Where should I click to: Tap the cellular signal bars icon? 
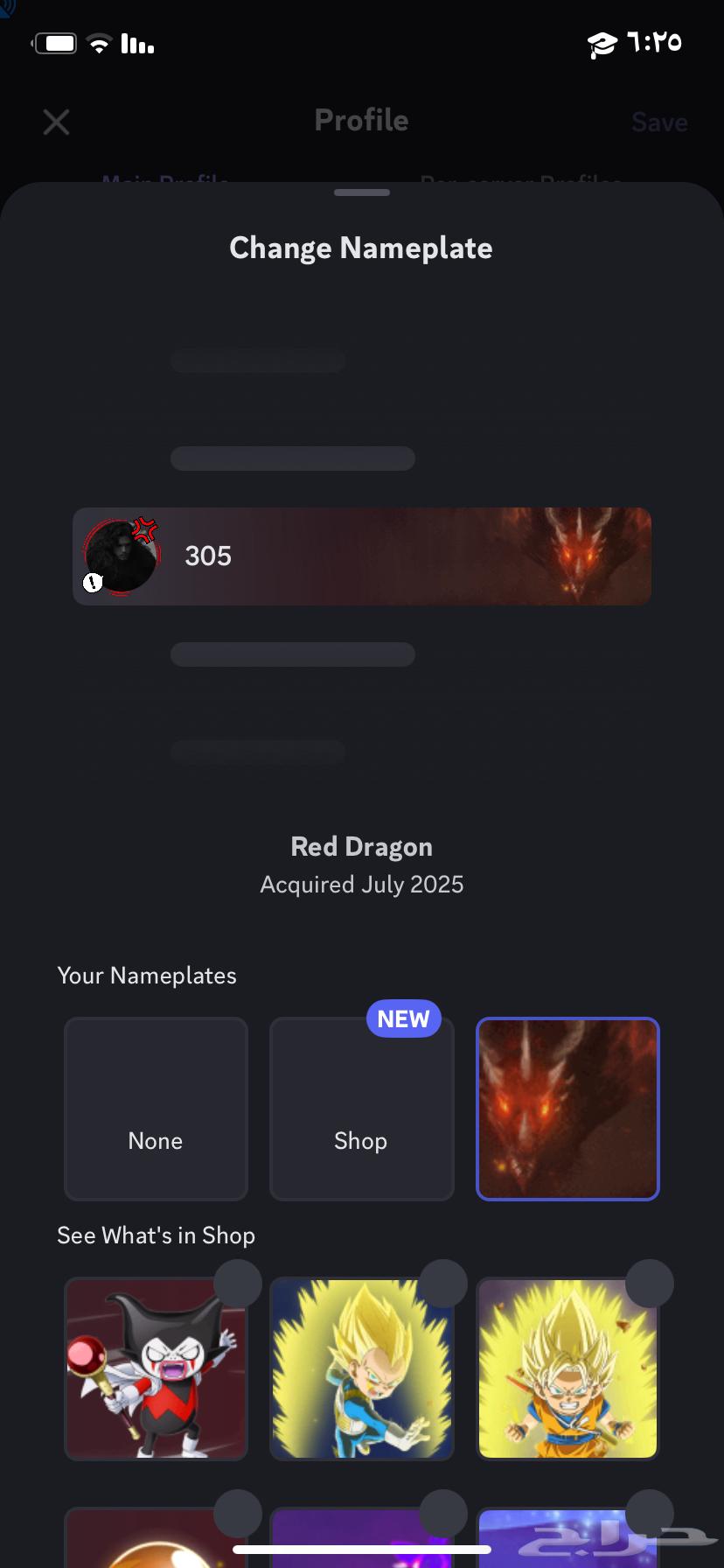[136, 42]
